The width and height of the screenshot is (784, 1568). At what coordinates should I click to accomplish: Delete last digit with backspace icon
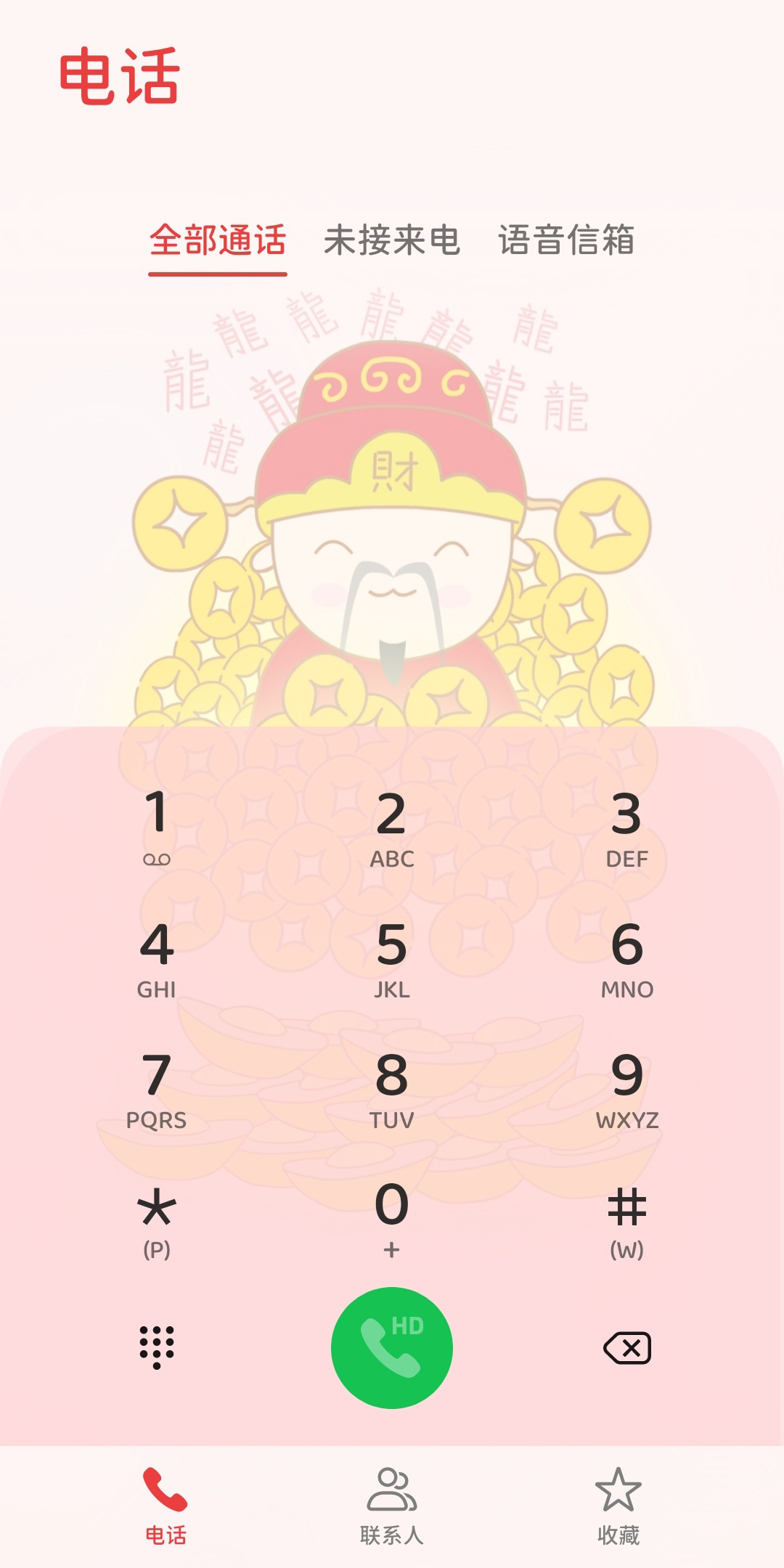tap(627, 1348)
